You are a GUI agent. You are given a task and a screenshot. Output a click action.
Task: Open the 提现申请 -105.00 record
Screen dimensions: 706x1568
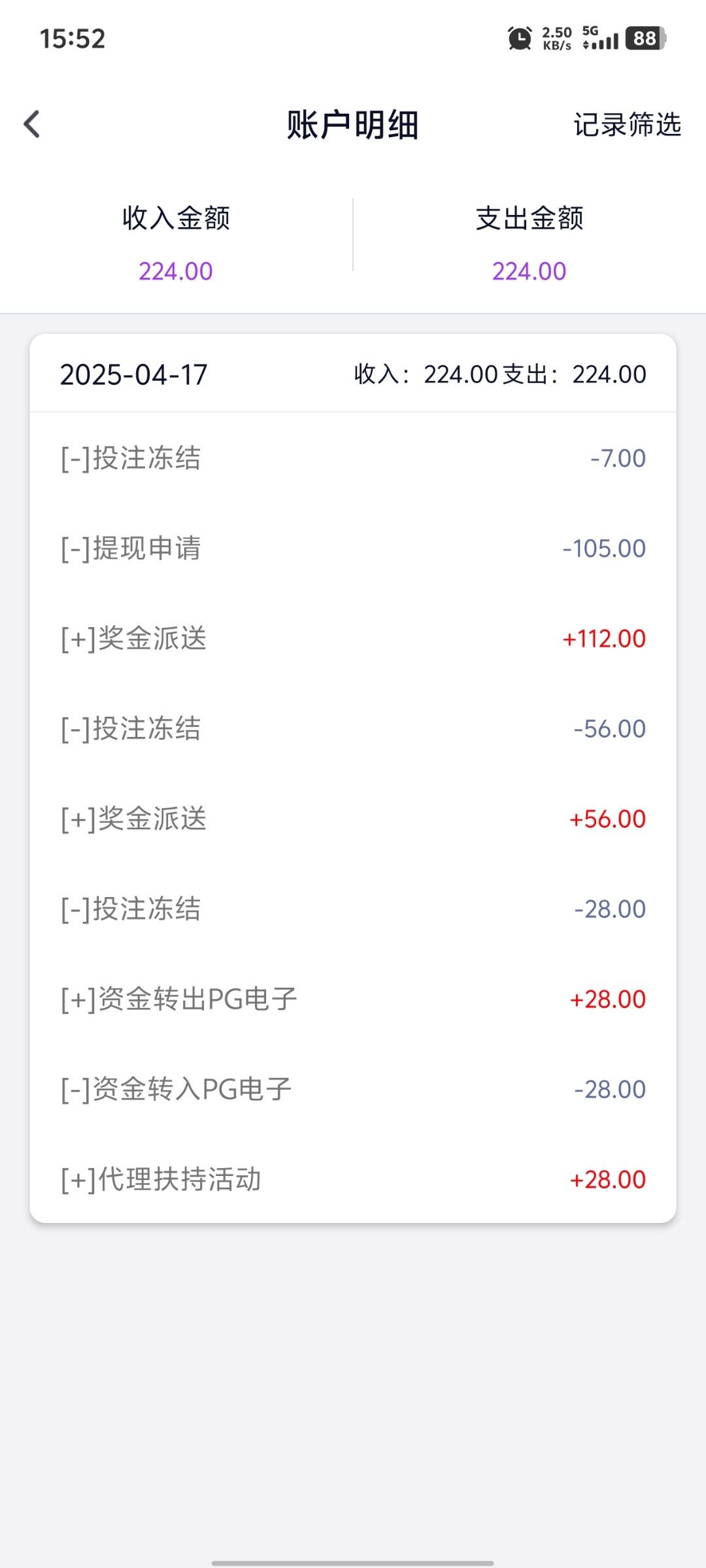(x=353, y=548)
